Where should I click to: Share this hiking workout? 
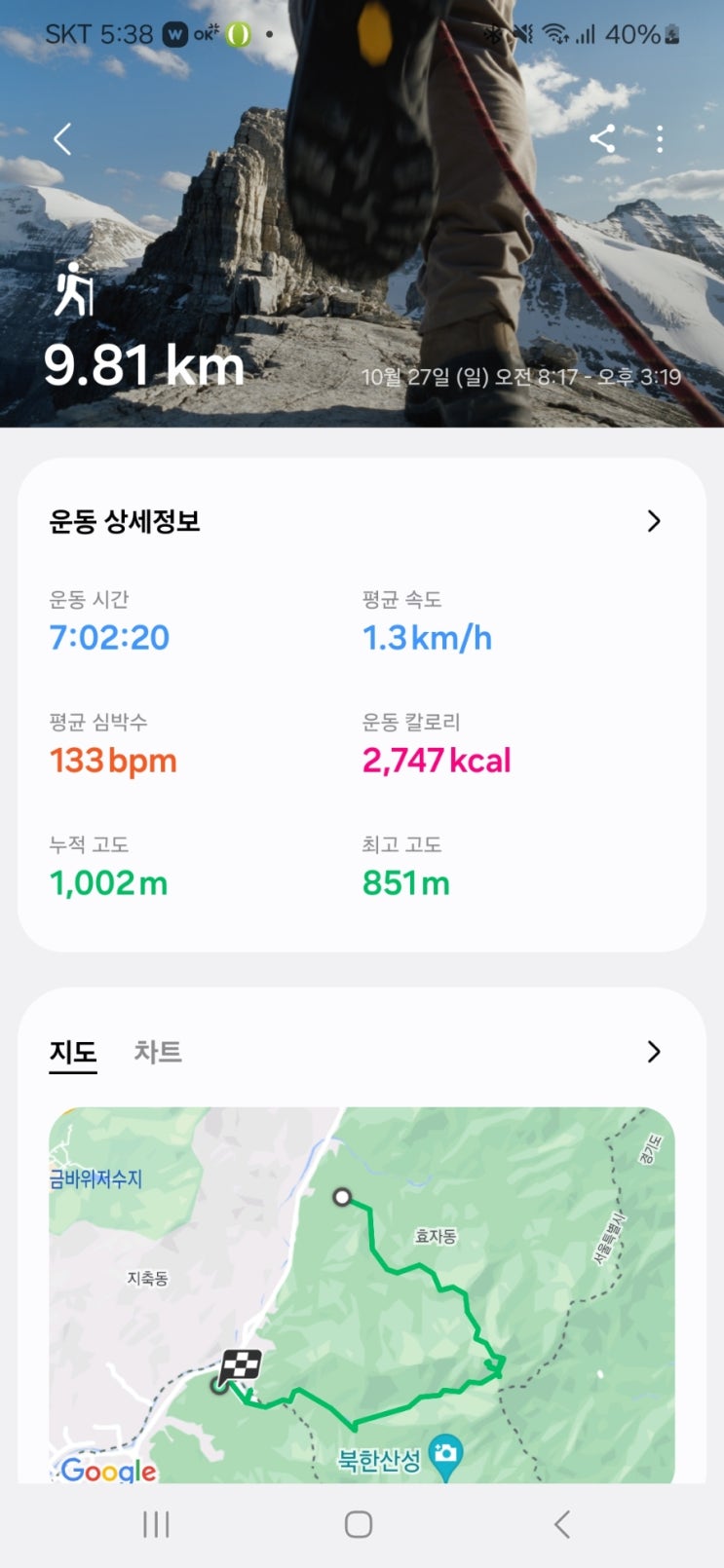602,139
